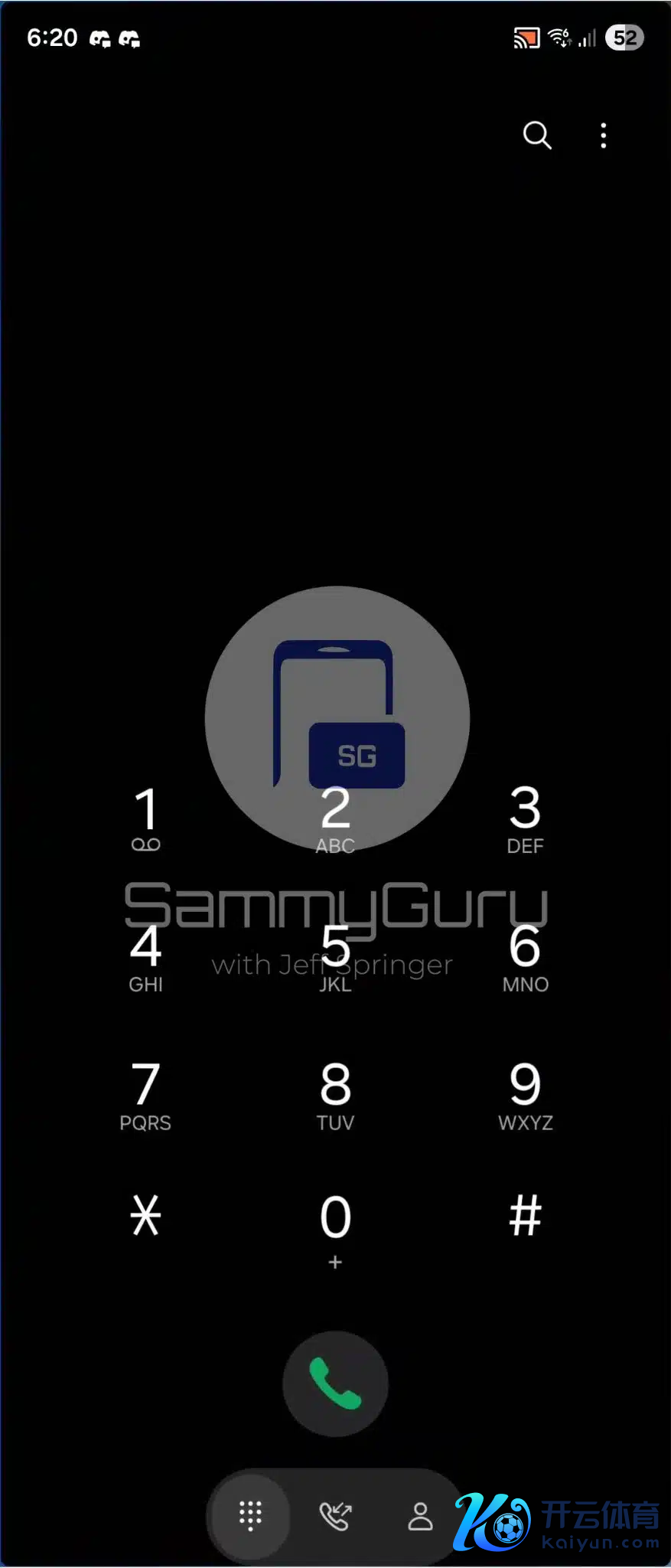Tap the 3 DEF key

click(525, 819)
